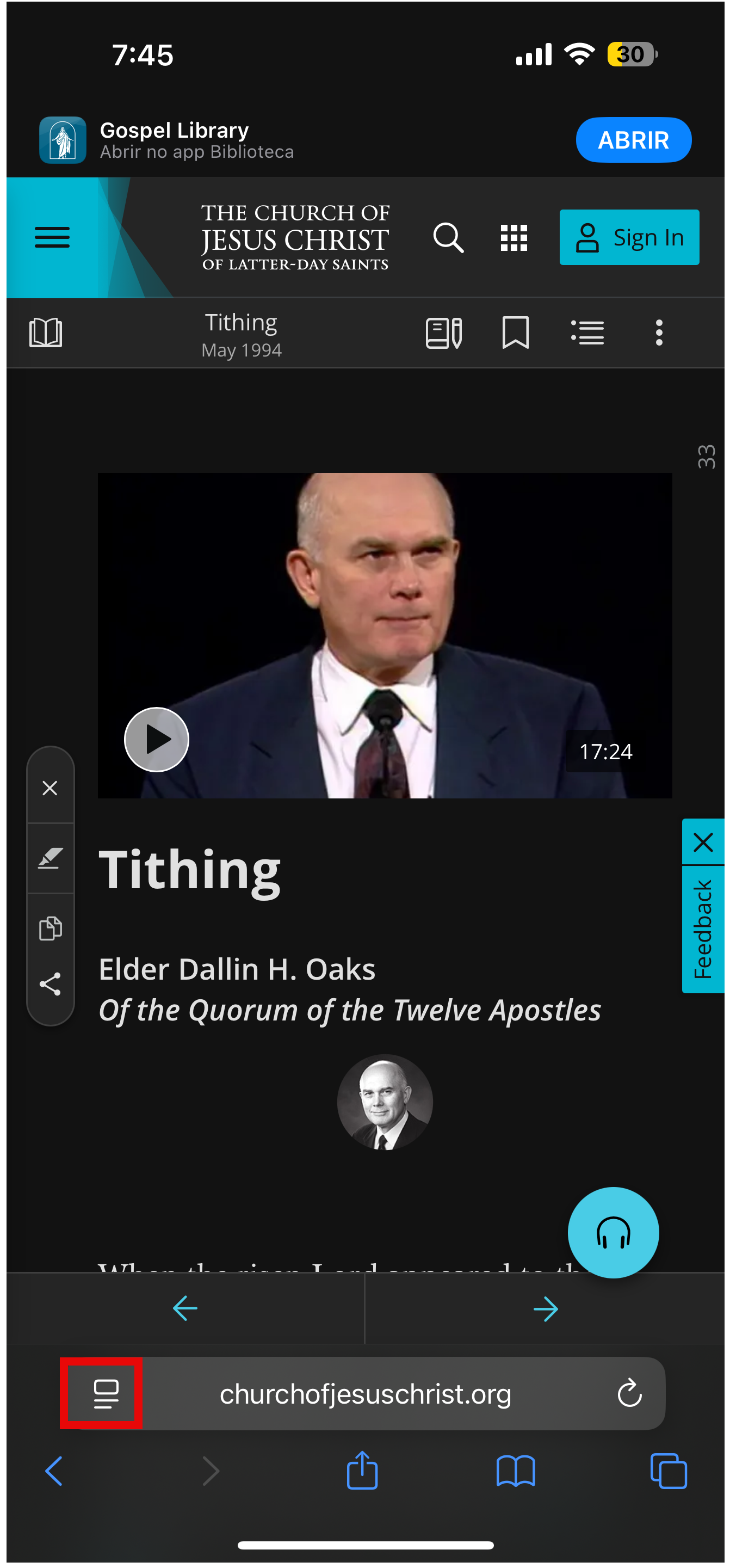Go to the previous talk arrow
This screenshot has height=1568, width=730.
pyautogui.click(x=185, y=1308)
